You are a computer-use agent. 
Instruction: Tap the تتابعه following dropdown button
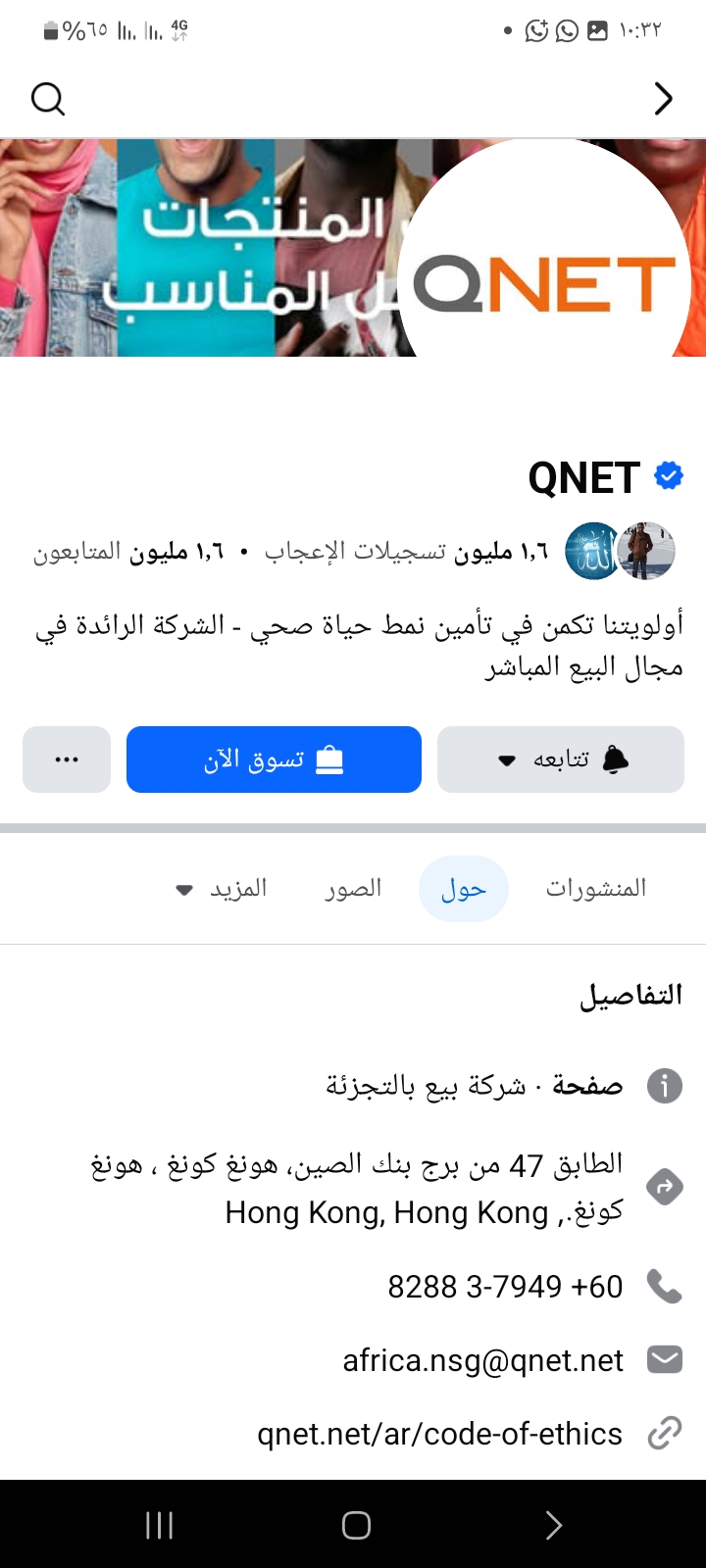click(x=560, y=759)
